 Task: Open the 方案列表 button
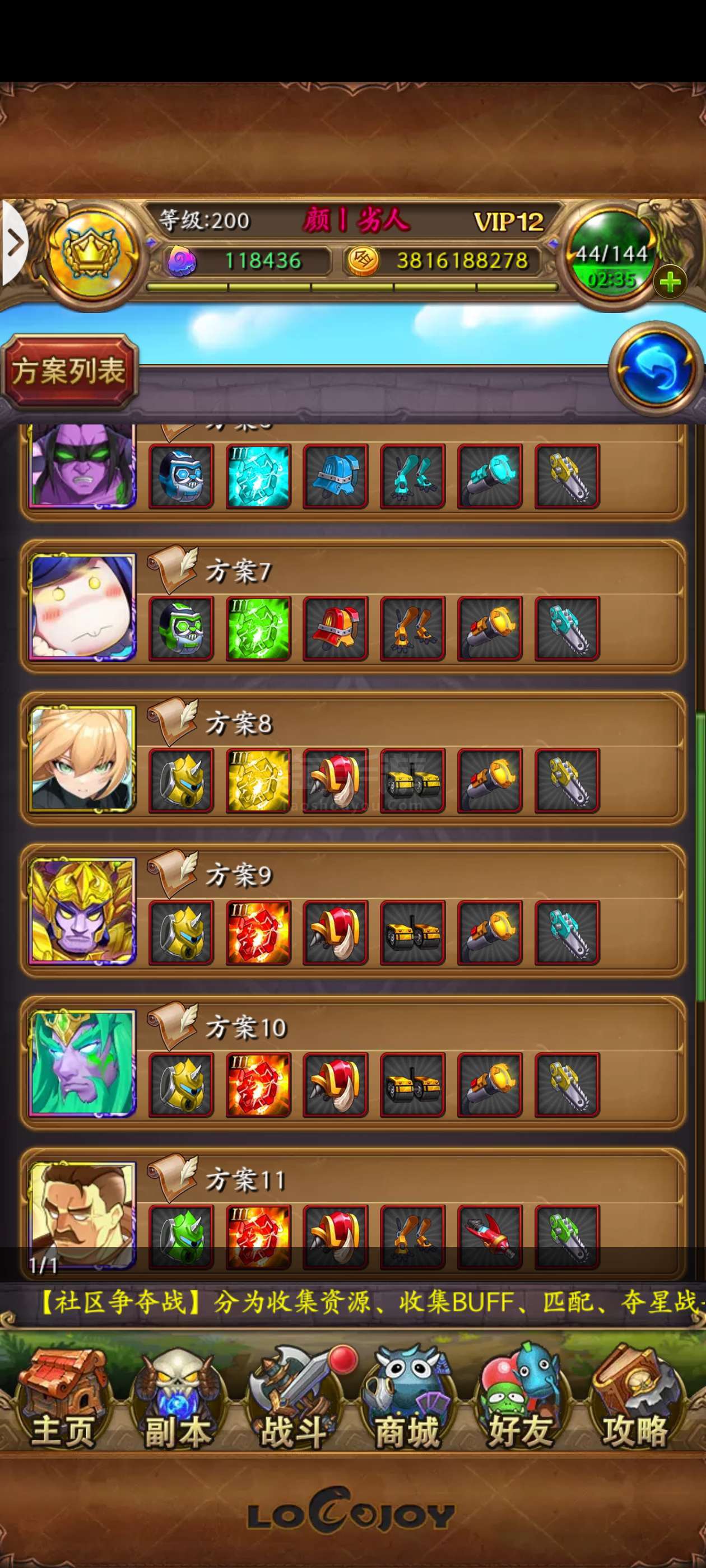[69, 371]
